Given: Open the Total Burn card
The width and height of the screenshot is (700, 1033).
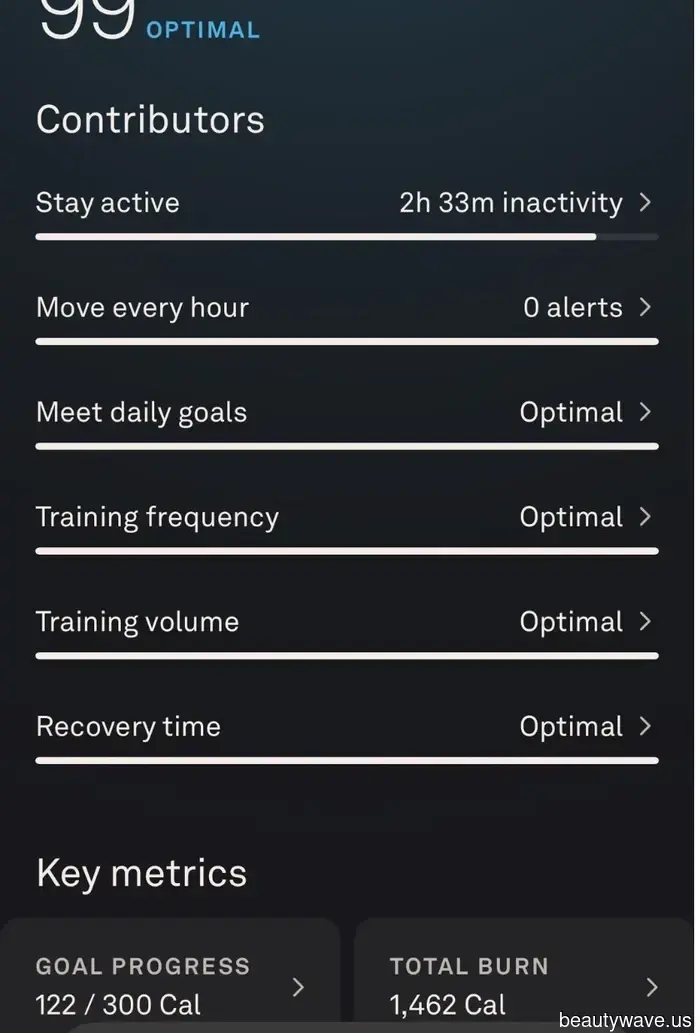Looking at the screenshot, I should (x=525, y=985).
